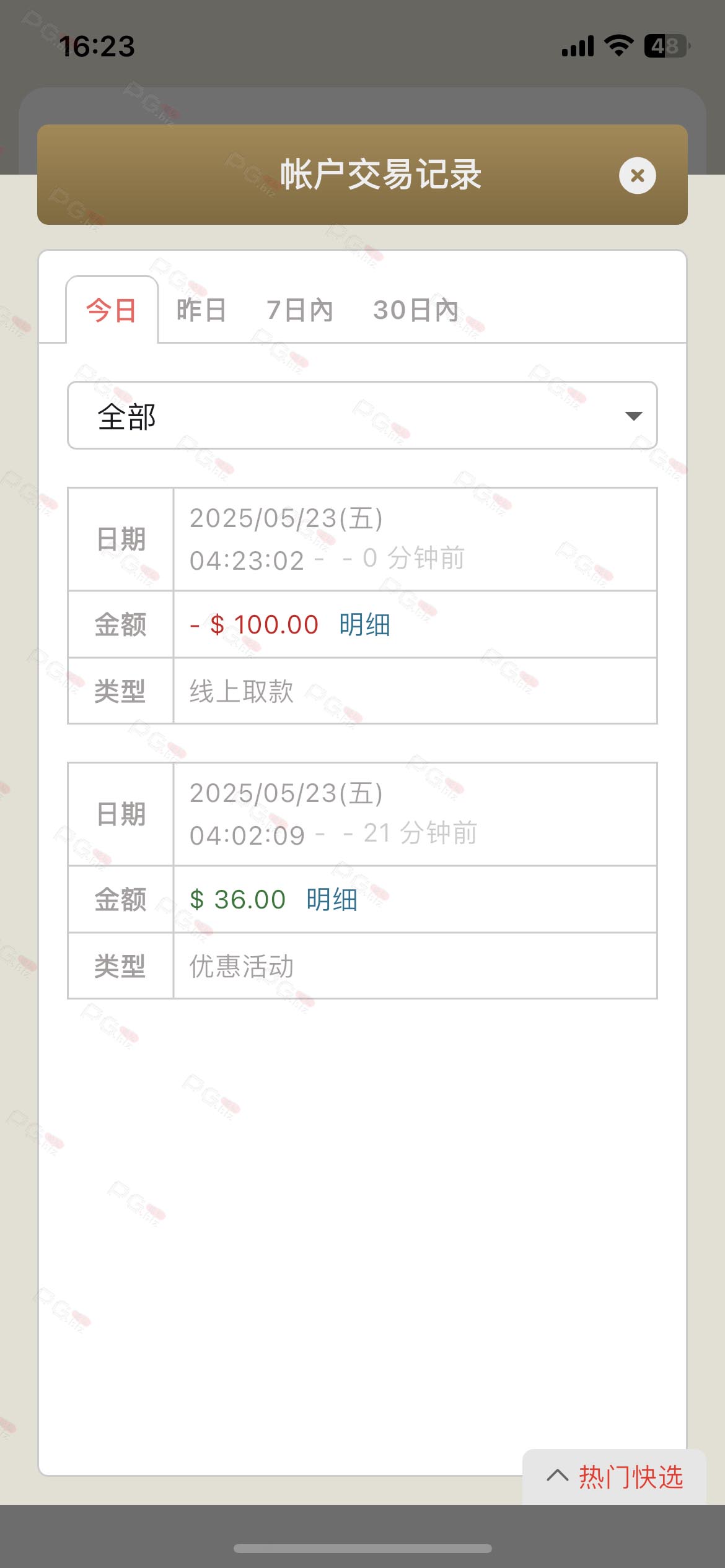725x1568 pixels.
Task: Expand the 热门快选 panel
Action: click(x=615, y=1476)
